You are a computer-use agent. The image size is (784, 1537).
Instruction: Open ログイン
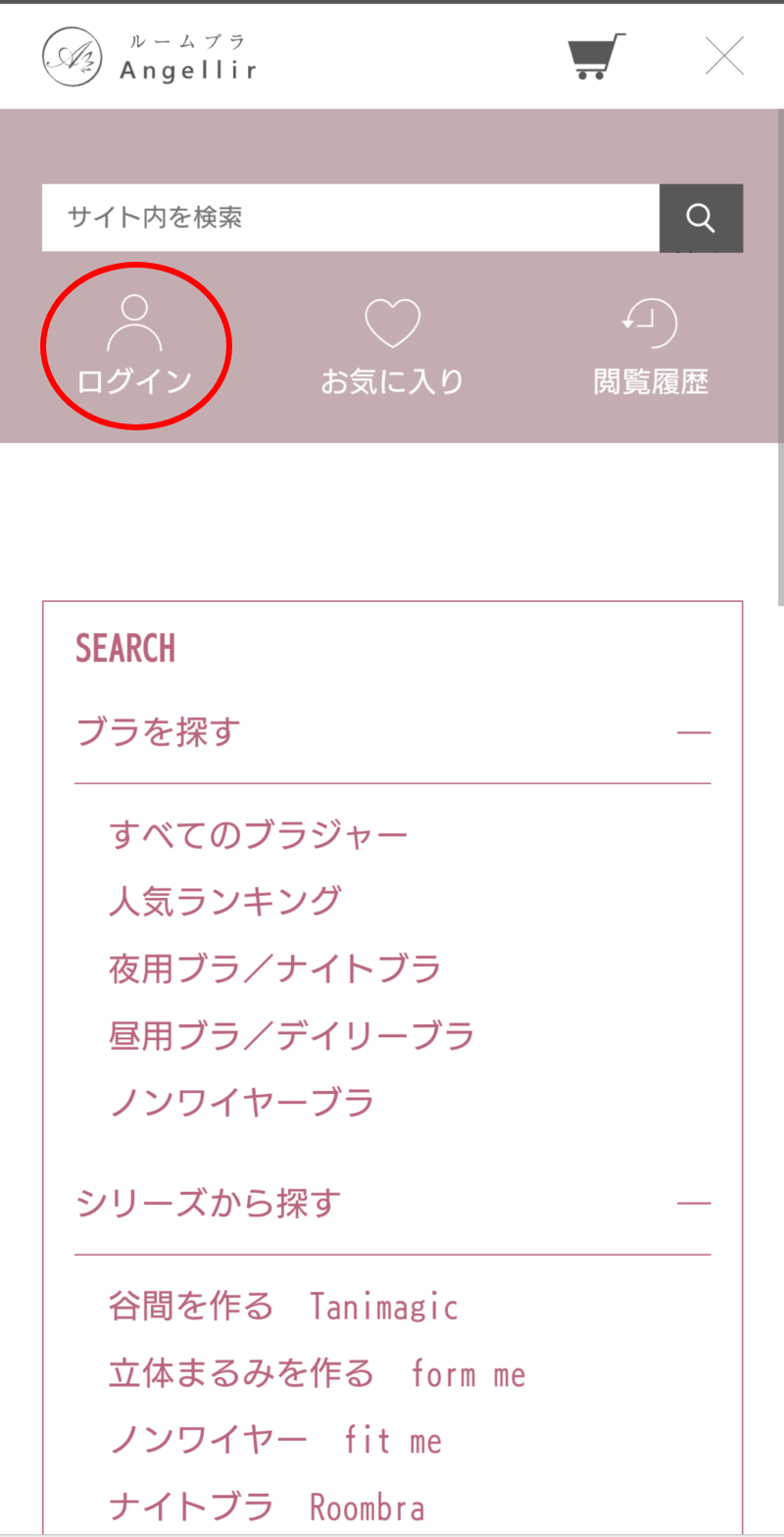pyautogui.click(x=134, y=345)
